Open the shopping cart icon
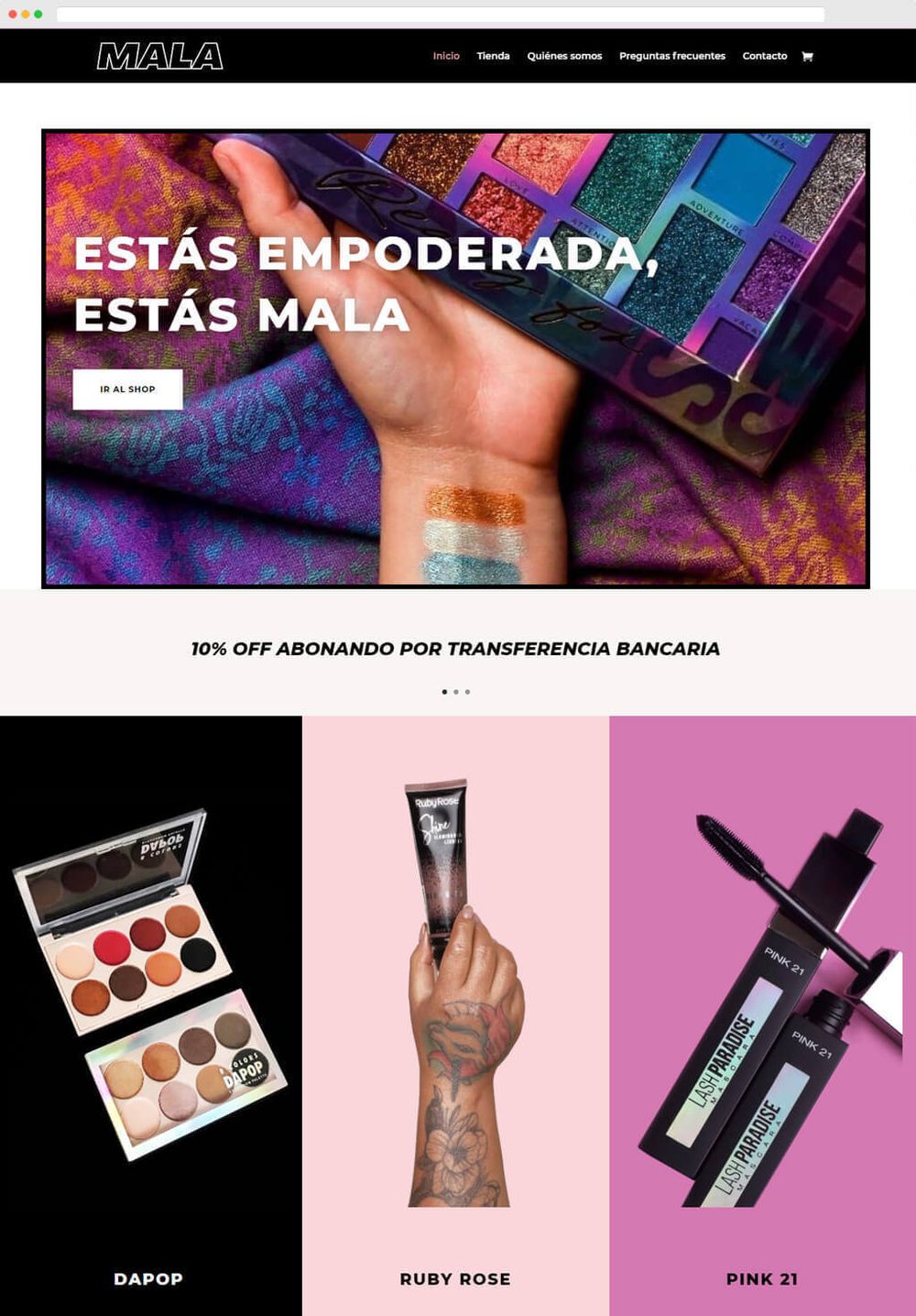916x1316 pixels. [x=807, y=56]
